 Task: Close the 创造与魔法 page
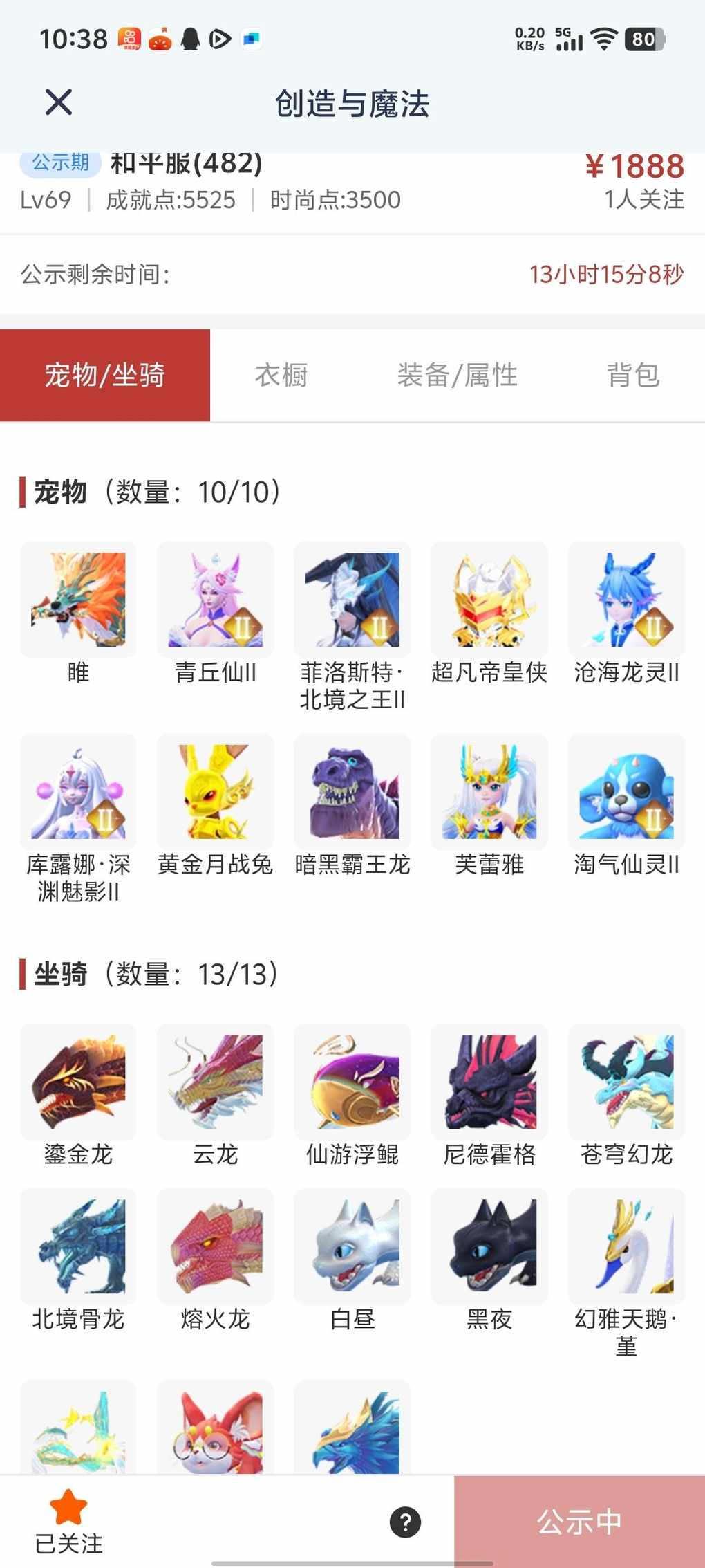tap(59, 102)
